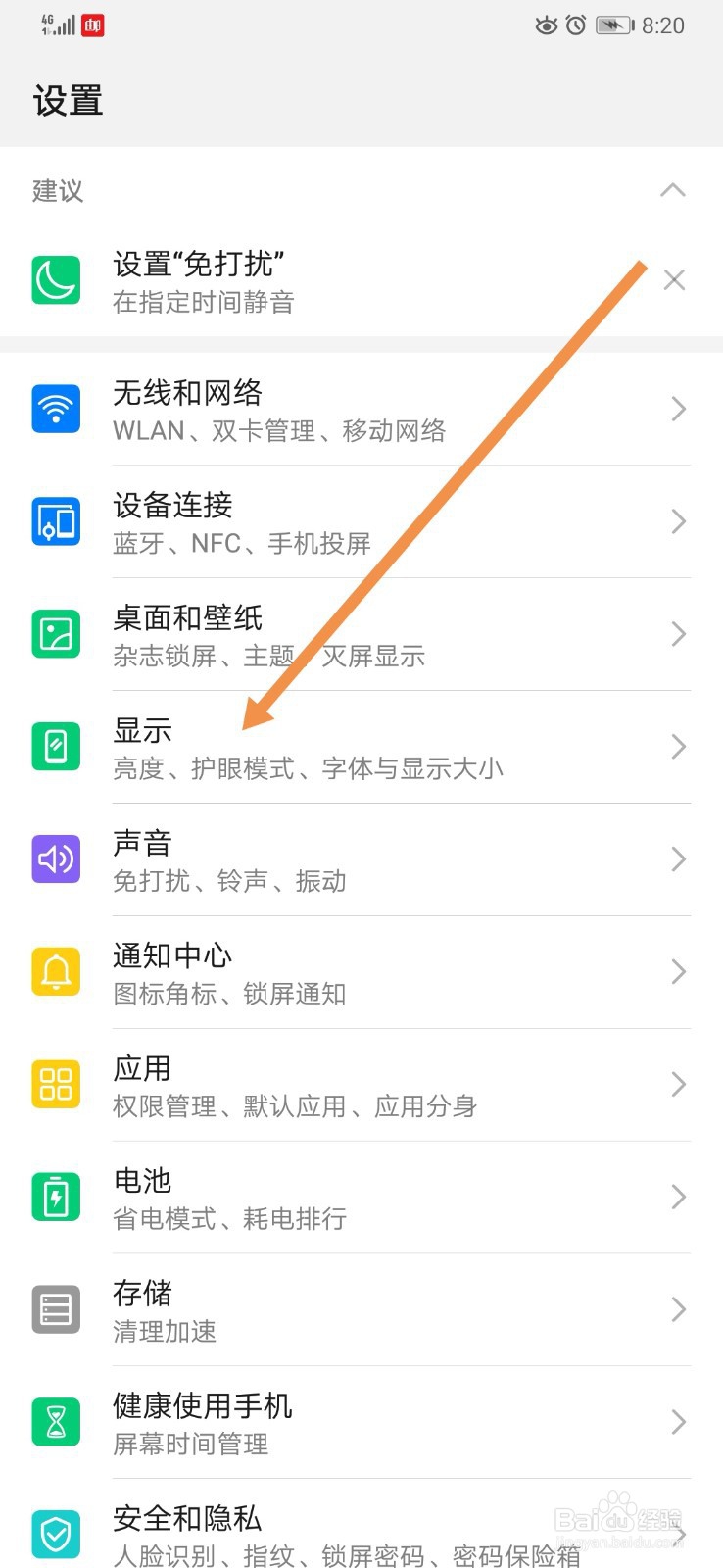
Task: Select the 健康使用手机 hourglass icon
Action: pos(56,1422)
